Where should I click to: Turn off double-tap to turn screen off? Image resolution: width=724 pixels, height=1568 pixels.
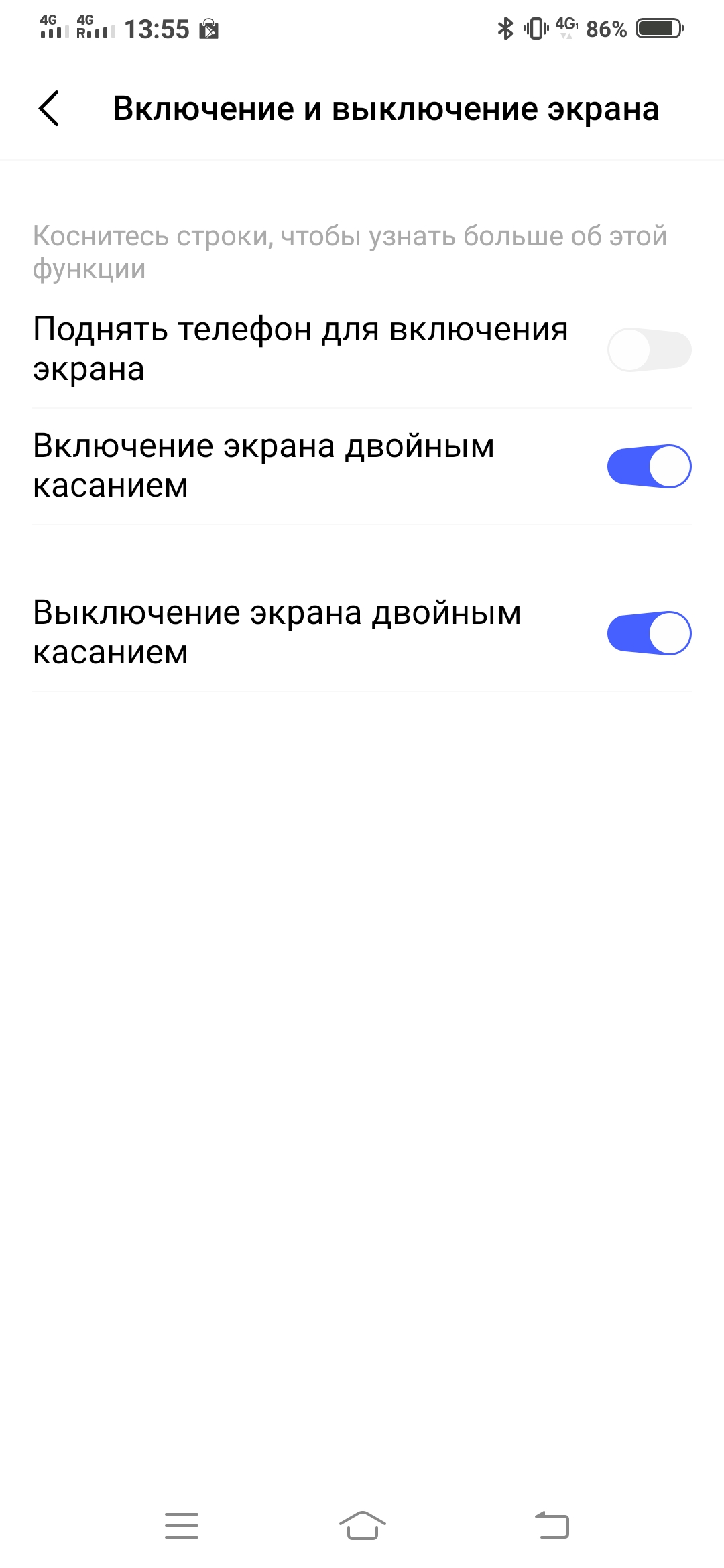click(x=649, y=633)
